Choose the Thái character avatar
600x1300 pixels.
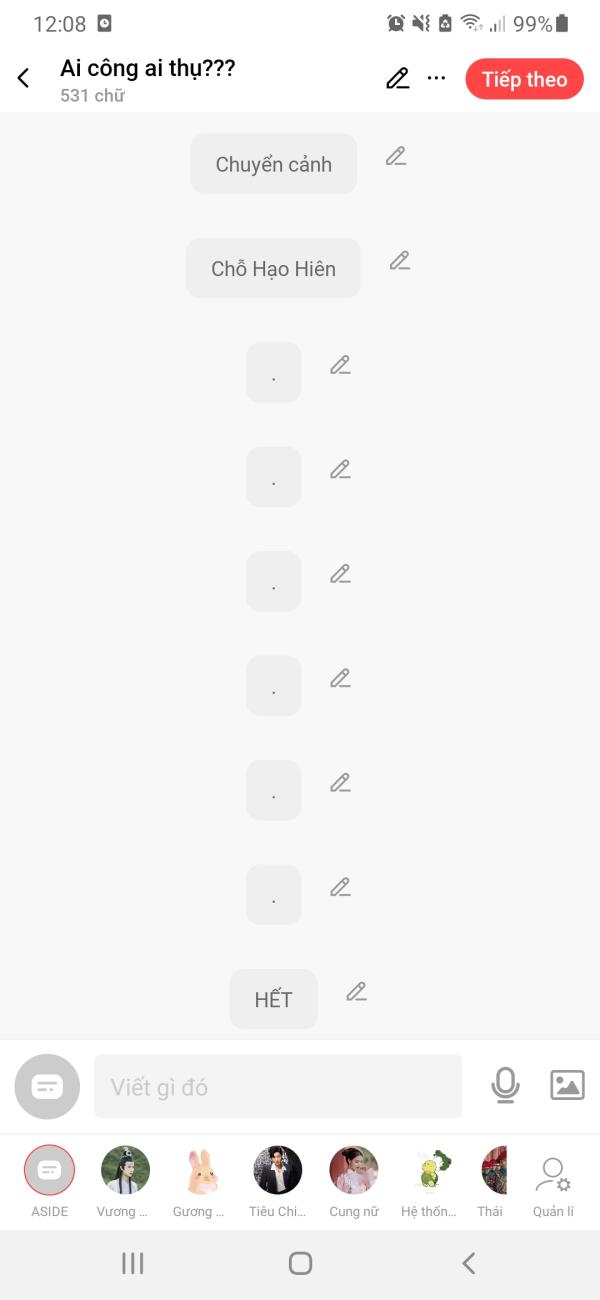click(x=493, y=1171)
